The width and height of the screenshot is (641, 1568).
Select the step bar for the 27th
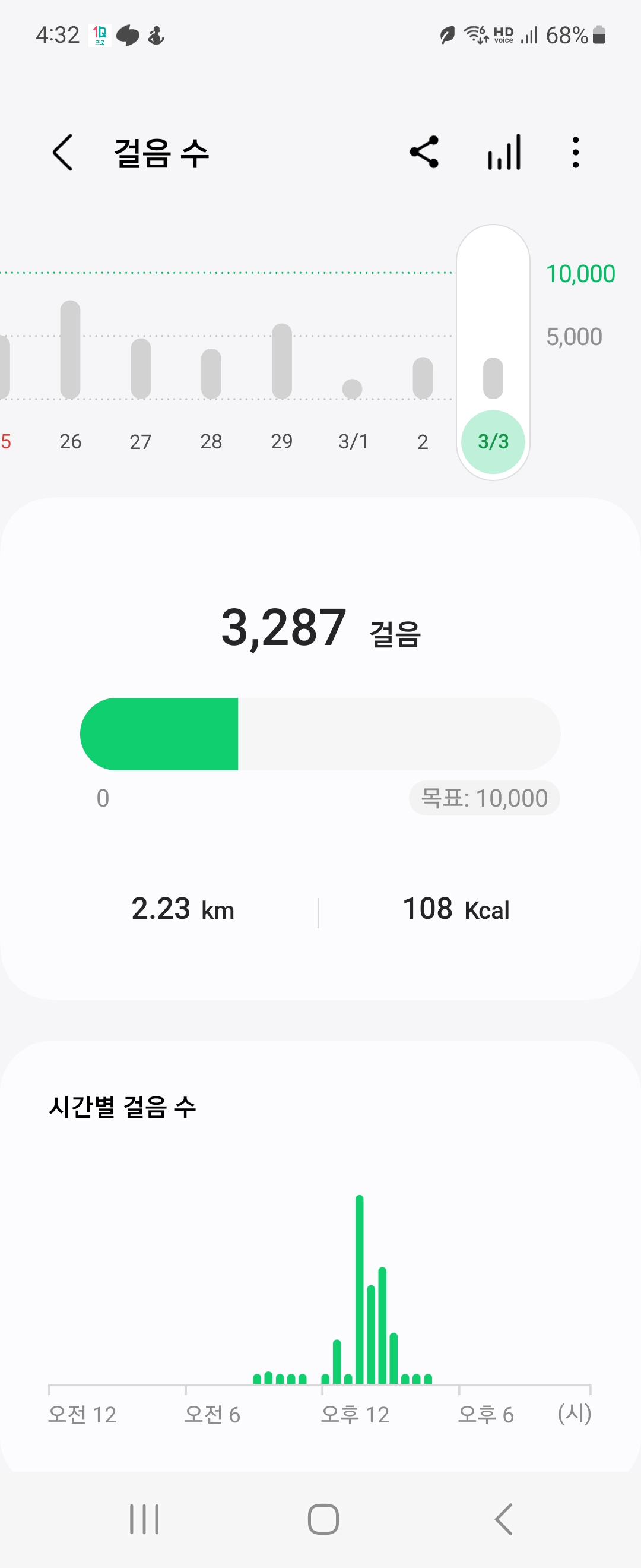click(141, 368)
